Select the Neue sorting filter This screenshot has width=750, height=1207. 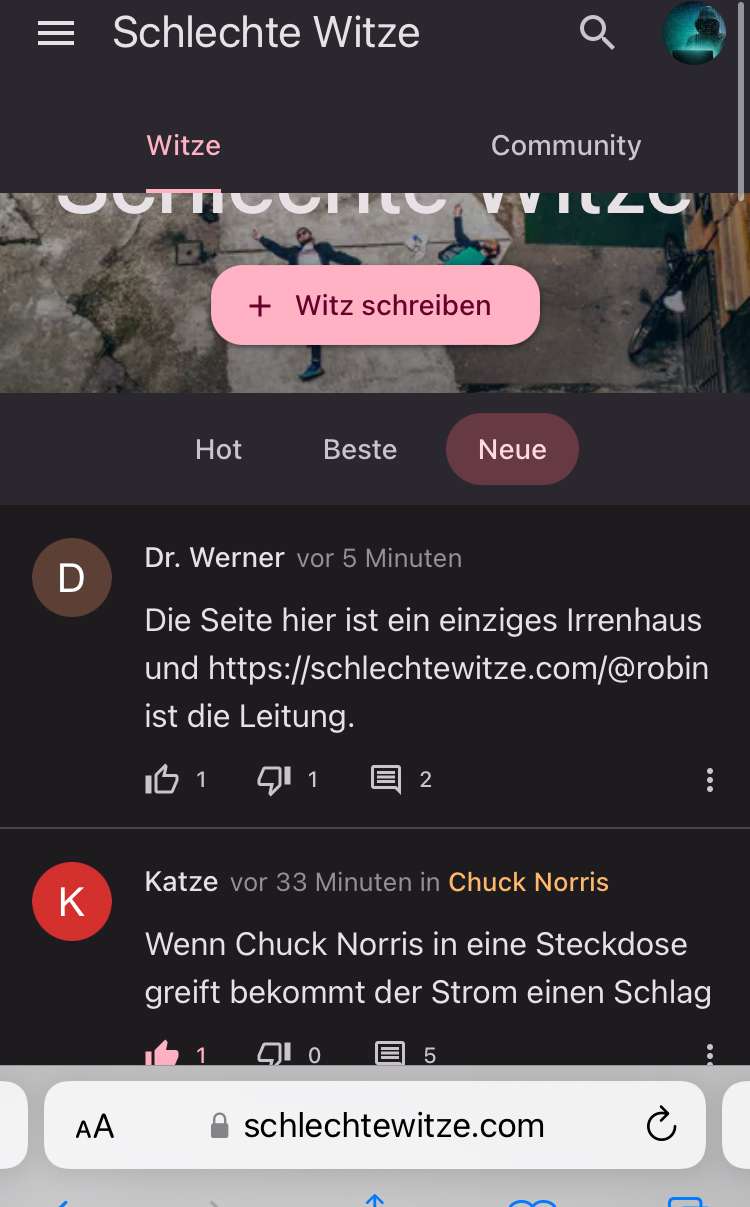pyautogui.click(x=512, y=450)
